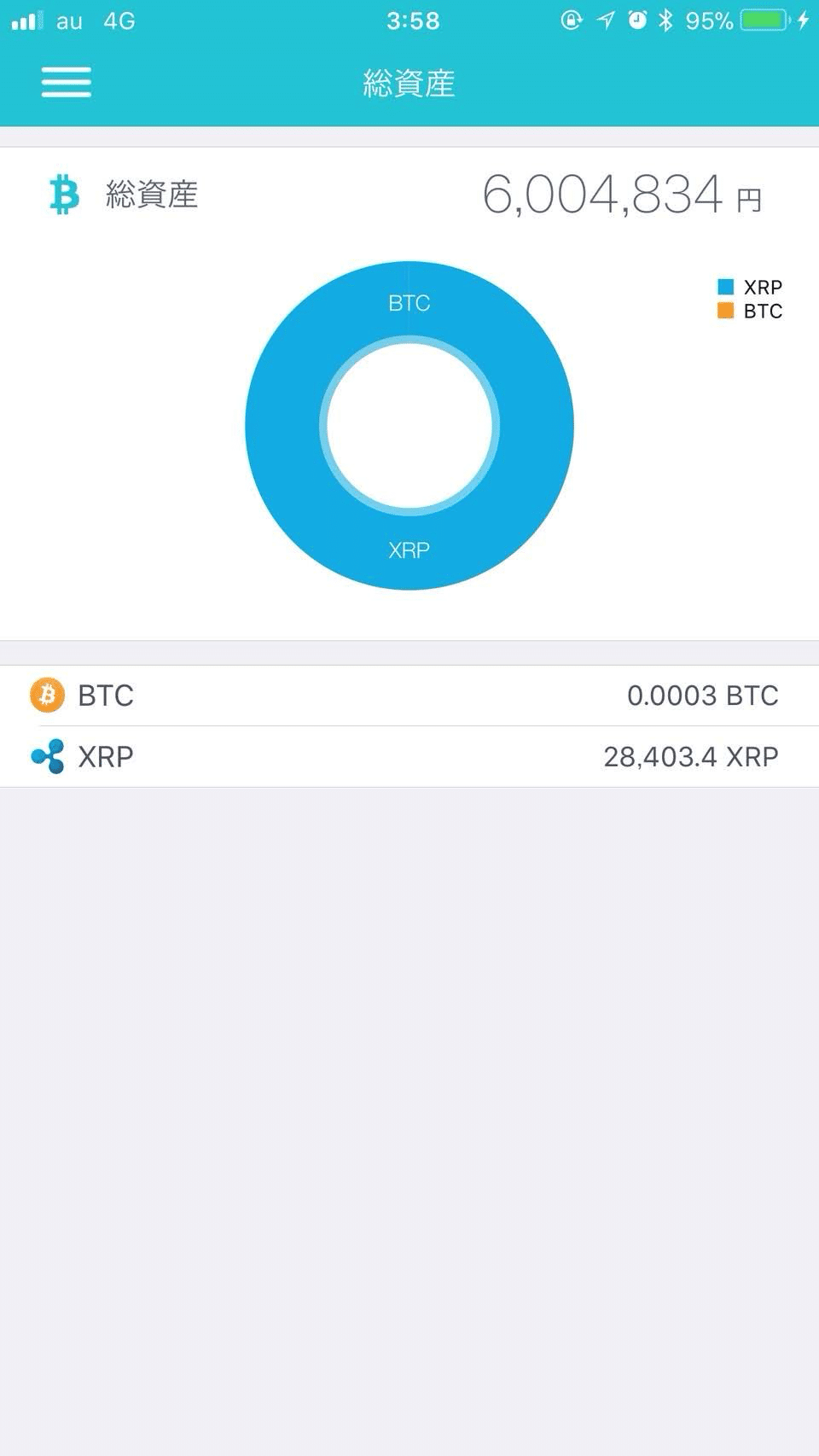Open the hamburger drawer menu
The image size is (819, 1456).
67,83
